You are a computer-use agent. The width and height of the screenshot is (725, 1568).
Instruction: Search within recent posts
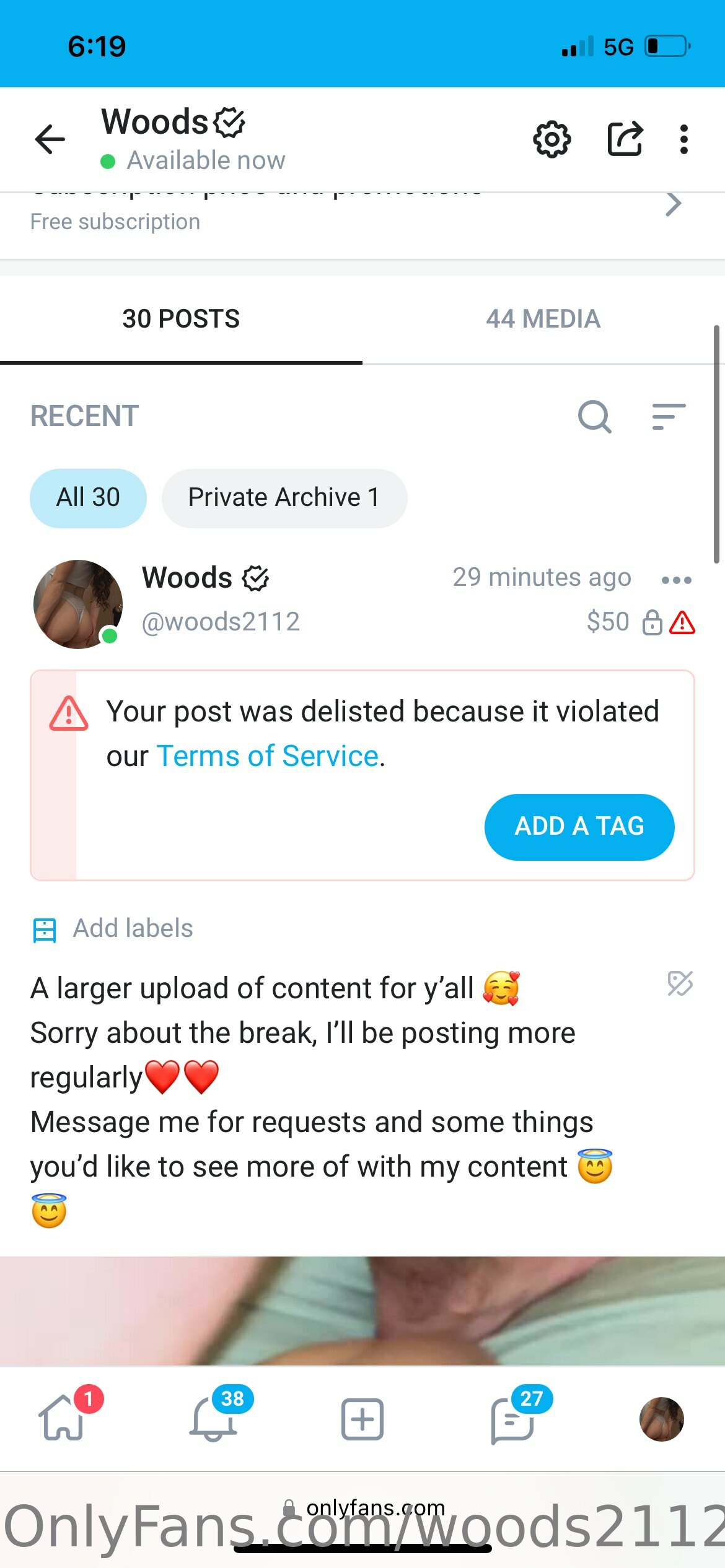point(594,416)
